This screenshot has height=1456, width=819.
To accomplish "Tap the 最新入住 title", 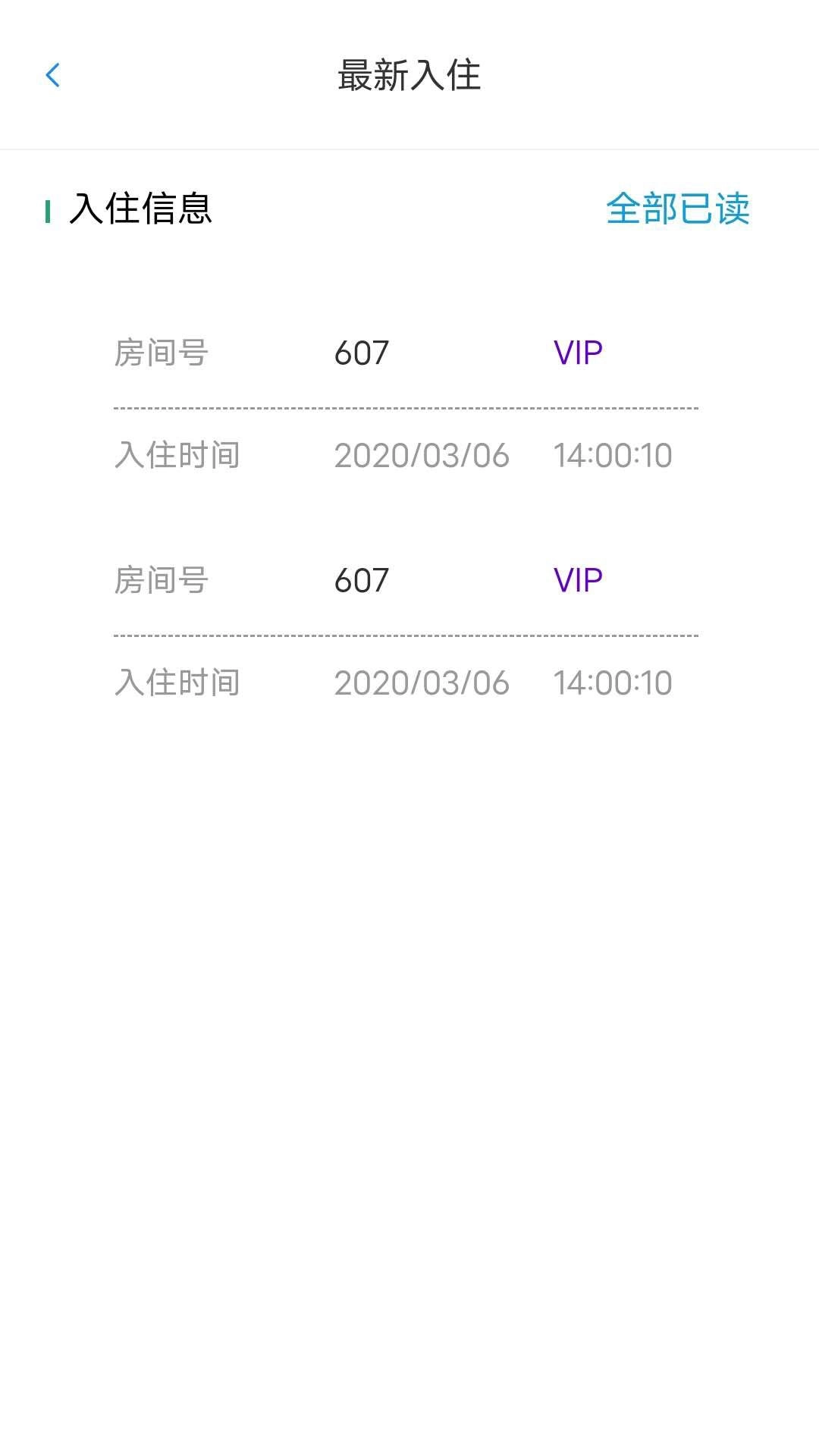I will (409, 75).
